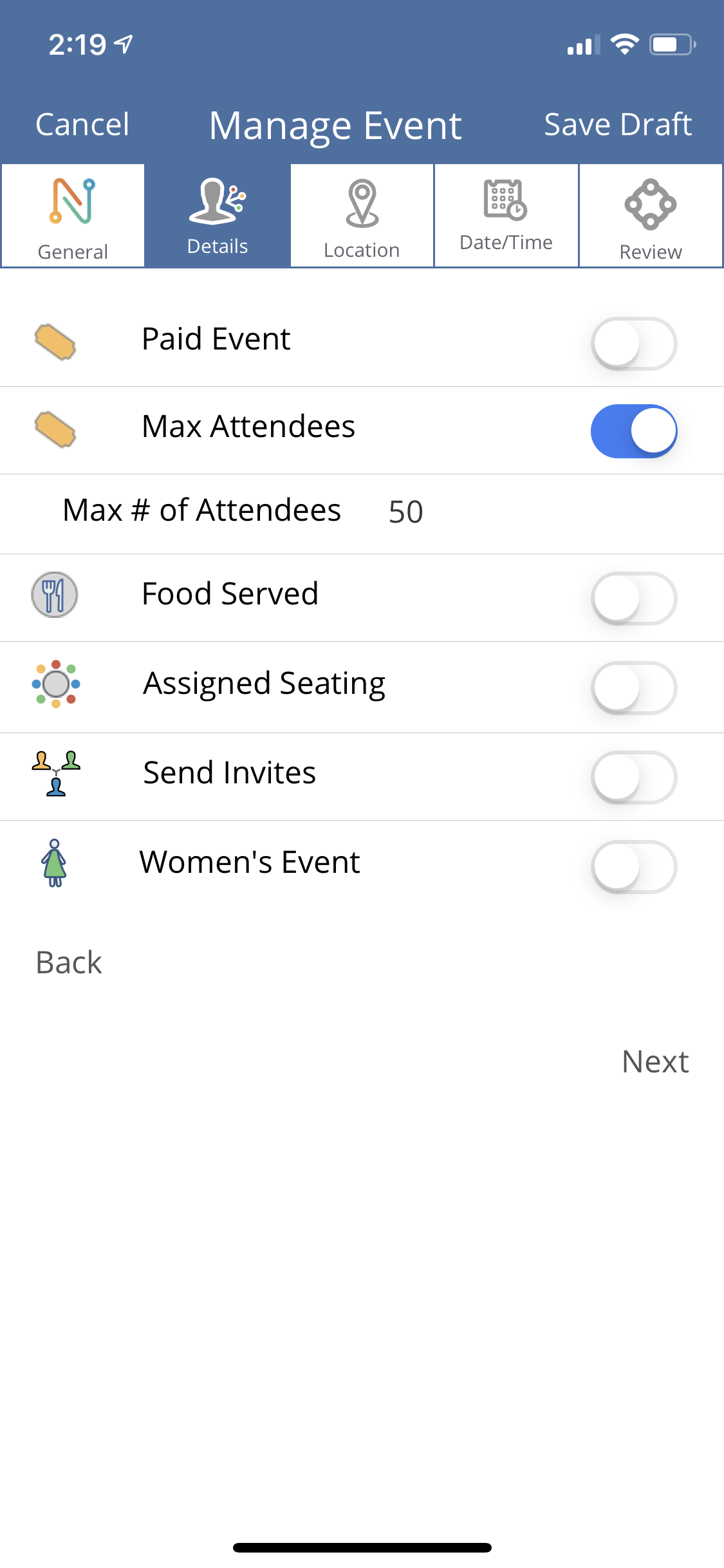Jump to the Review tab
Screen dimensions: 724x1568
651,217
